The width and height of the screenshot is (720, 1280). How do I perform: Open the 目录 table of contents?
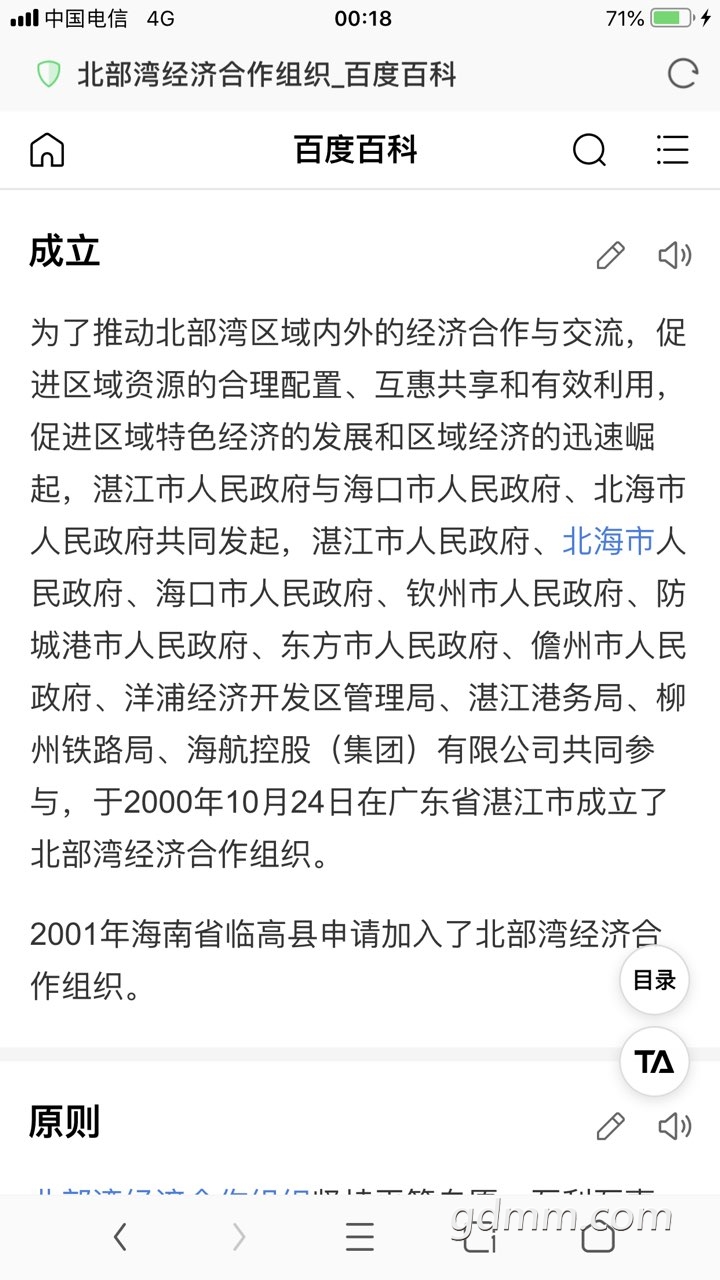(655, 980)
